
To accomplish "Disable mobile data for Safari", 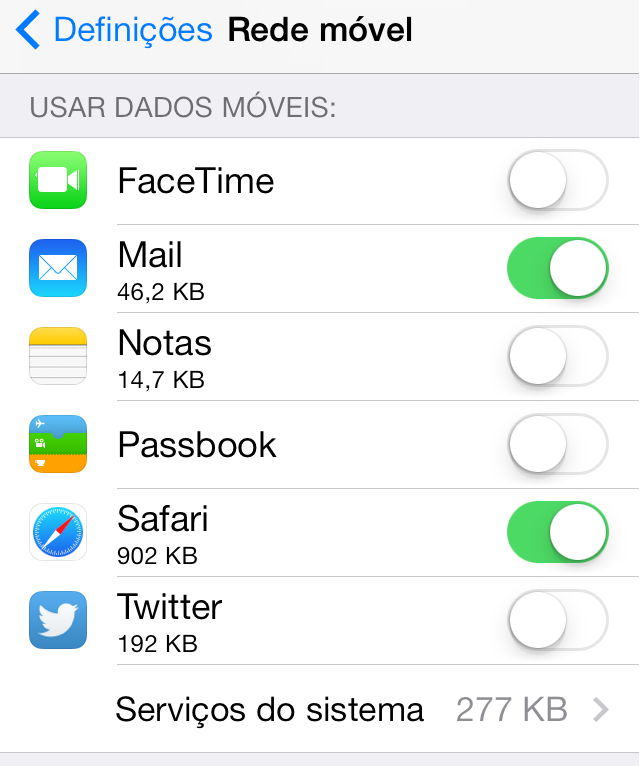I will [558, 533].
